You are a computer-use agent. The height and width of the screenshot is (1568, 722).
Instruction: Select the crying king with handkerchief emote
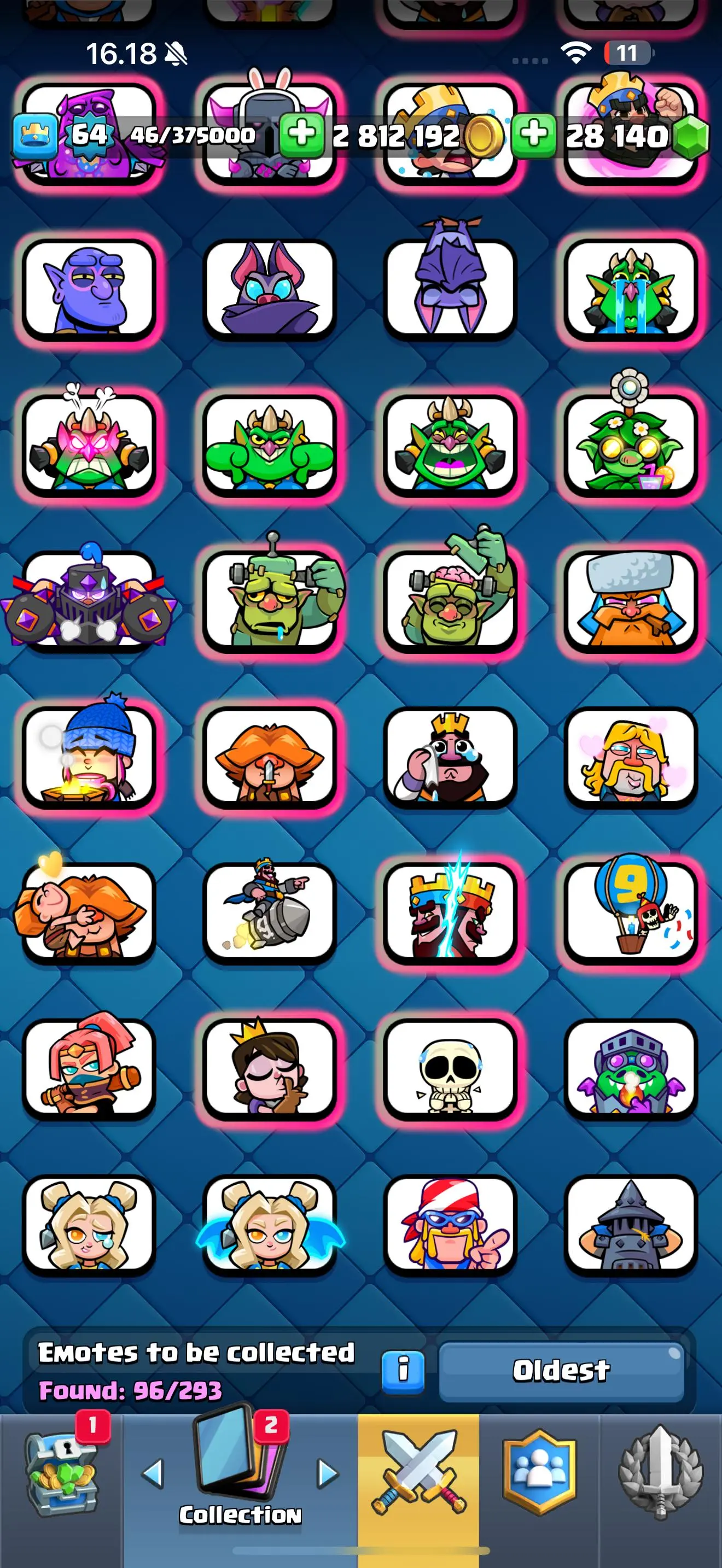(450, 757)
